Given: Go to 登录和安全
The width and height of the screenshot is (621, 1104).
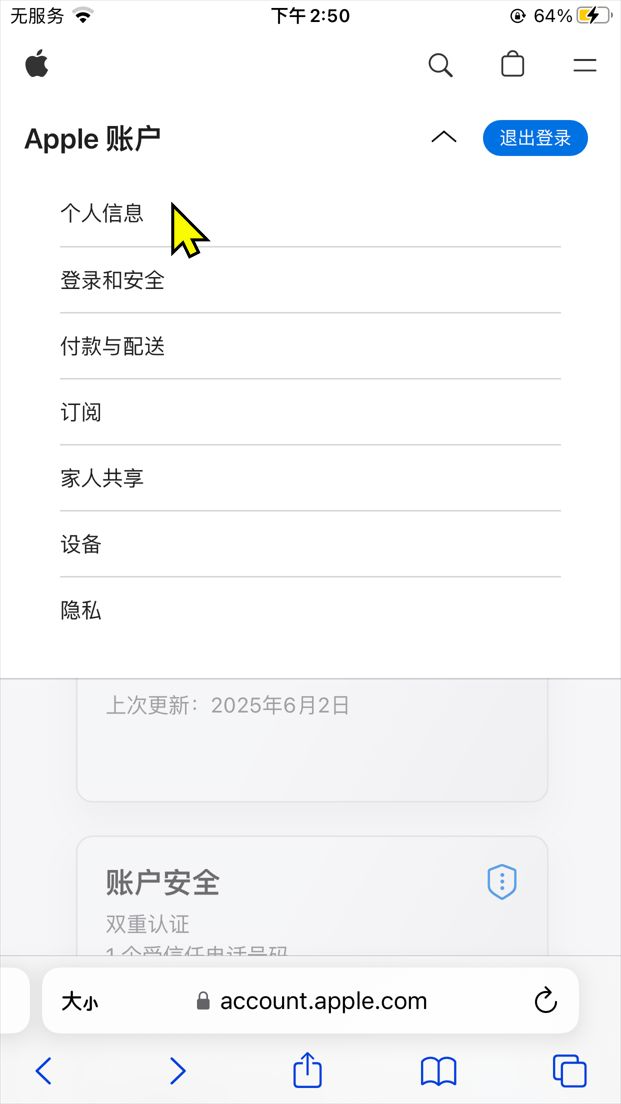Looking at the screenshot, I should (x=112, y=280).
